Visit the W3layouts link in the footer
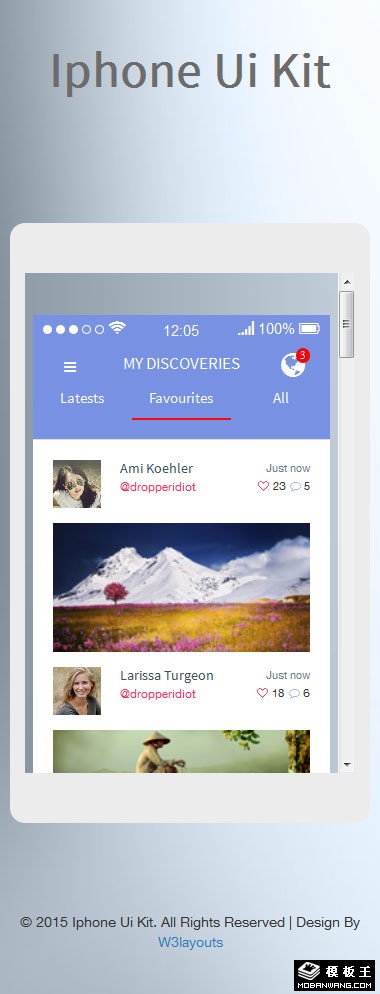Viewport: 380px width, 994px height. [x=190, y=942]
